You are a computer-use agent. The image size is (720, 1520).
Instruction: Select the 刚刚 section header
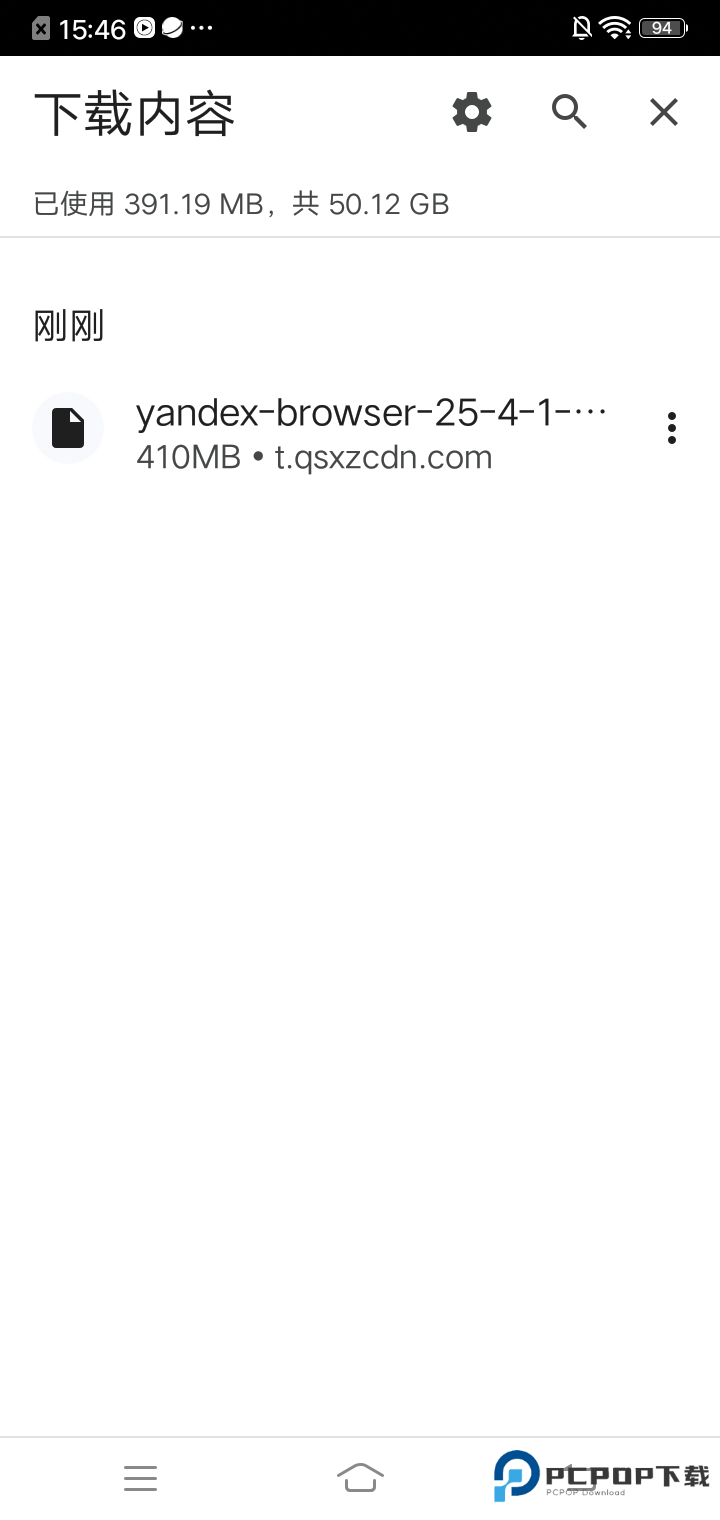pyautogui.click(x=69, y=324)
